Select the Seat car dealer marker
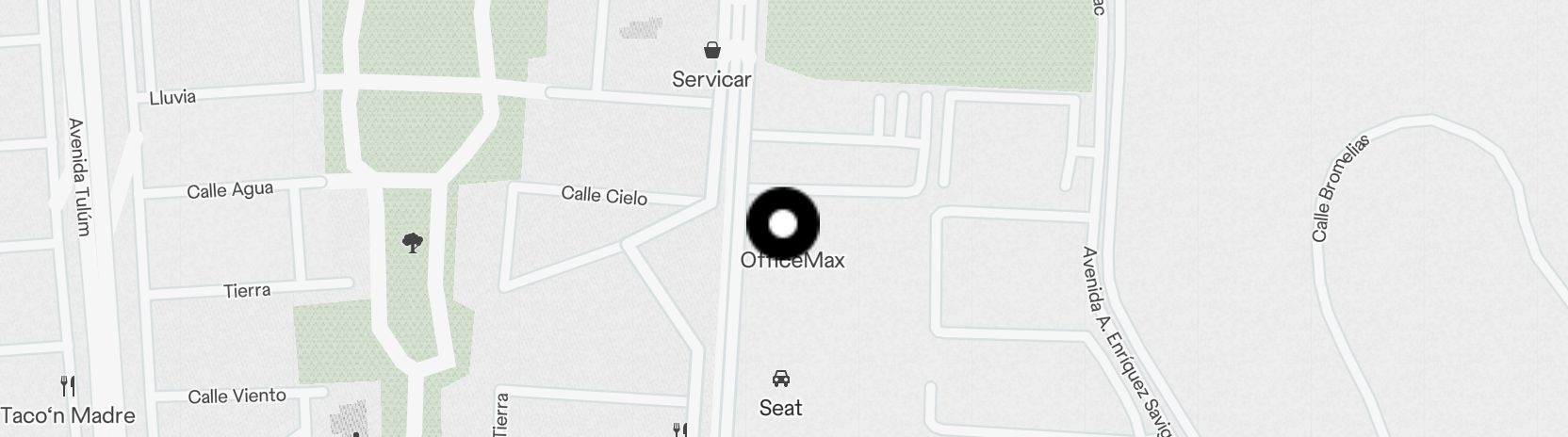Viewport: 1568px width, 437px height. [x=780, y=379]
